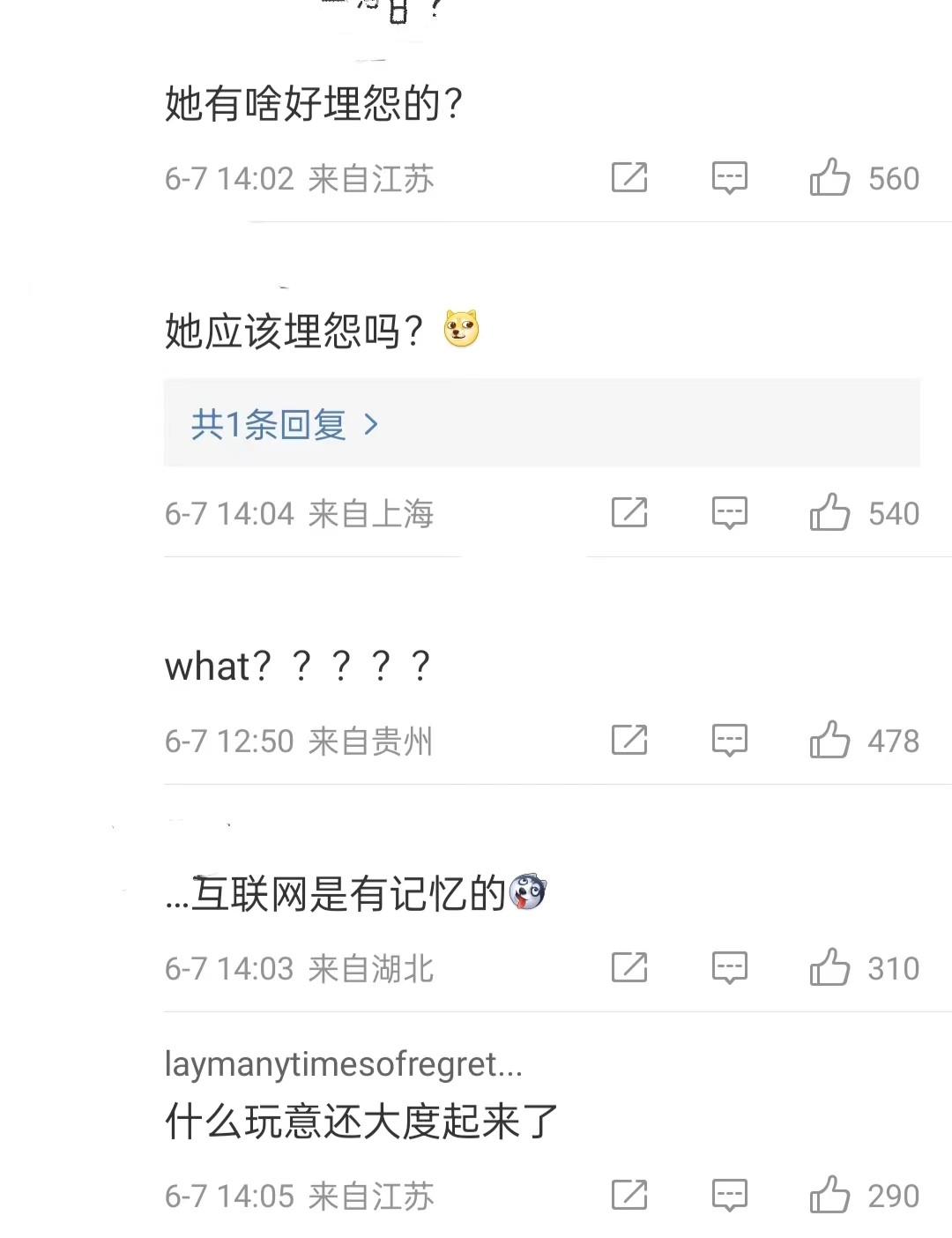Repost the comment from 湖北
Viewport: 952px width, 1238px height.
pyautogui.click(x=629, y=968)
